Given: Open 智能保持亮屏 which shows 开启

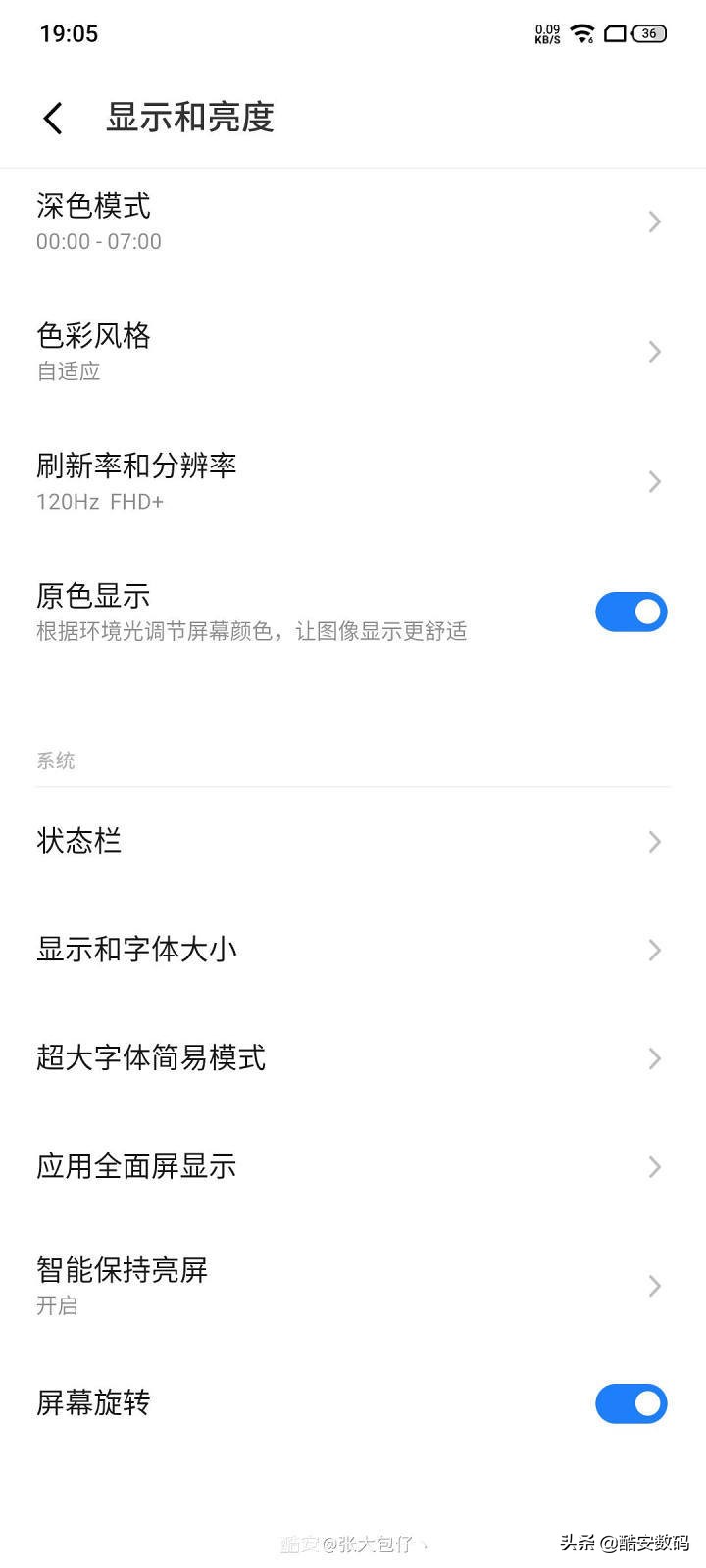Looking at the screenshot, I should [353, 1285].
